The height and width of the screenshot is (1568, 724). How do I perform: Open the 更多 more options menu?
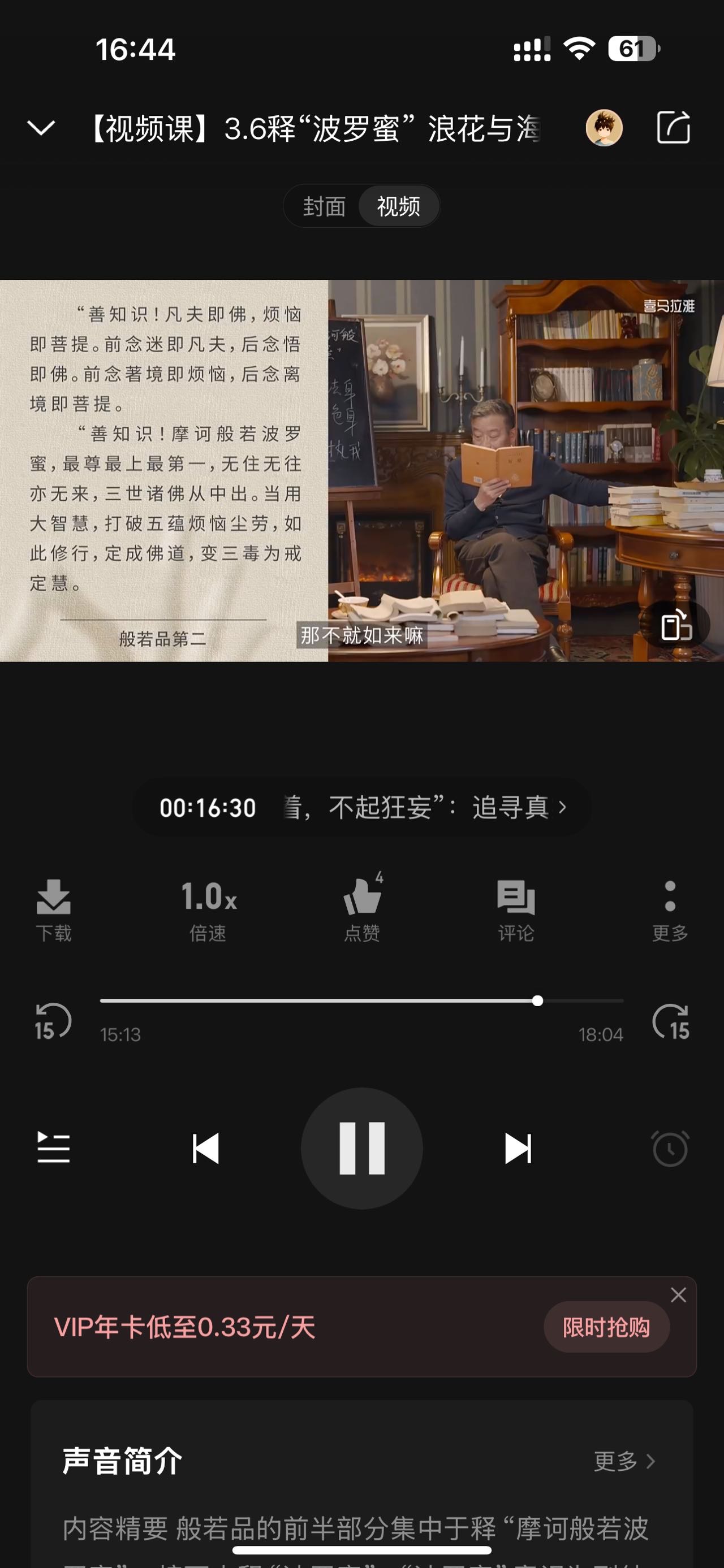[670, 911]
